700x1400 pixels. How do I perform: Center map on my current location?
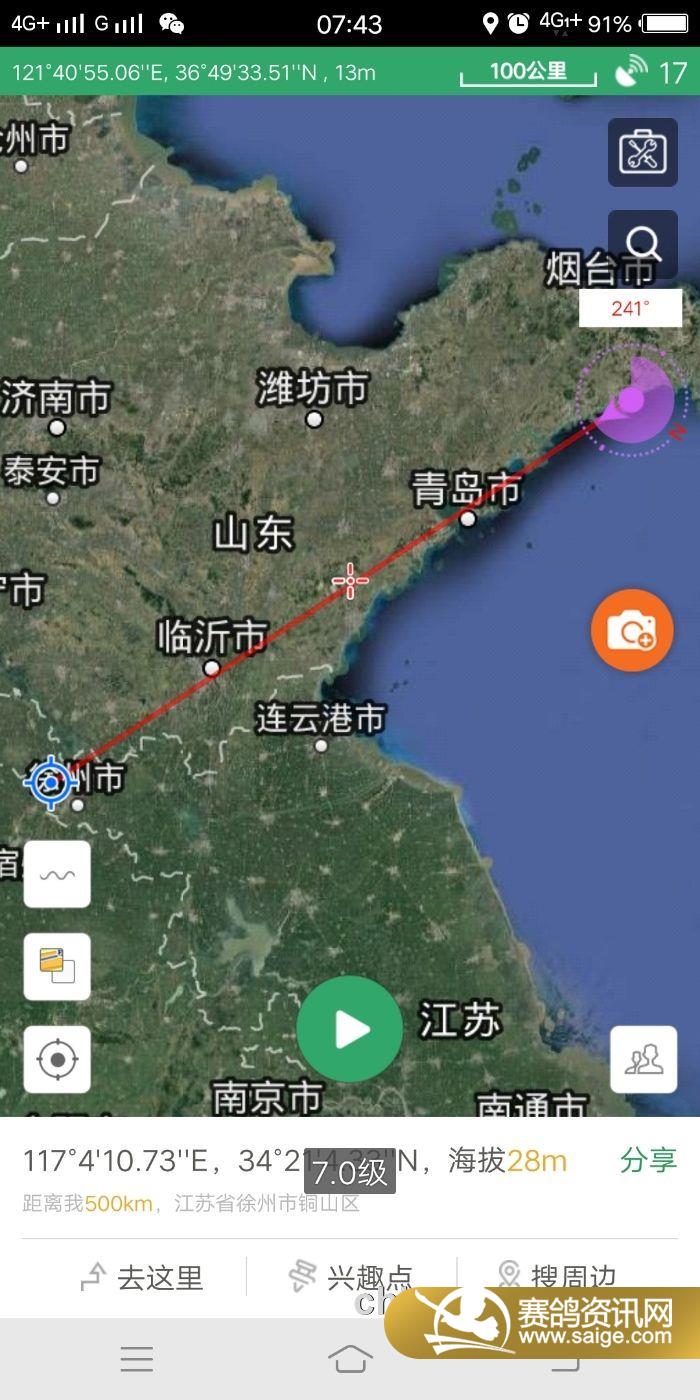coord(57,1059)
